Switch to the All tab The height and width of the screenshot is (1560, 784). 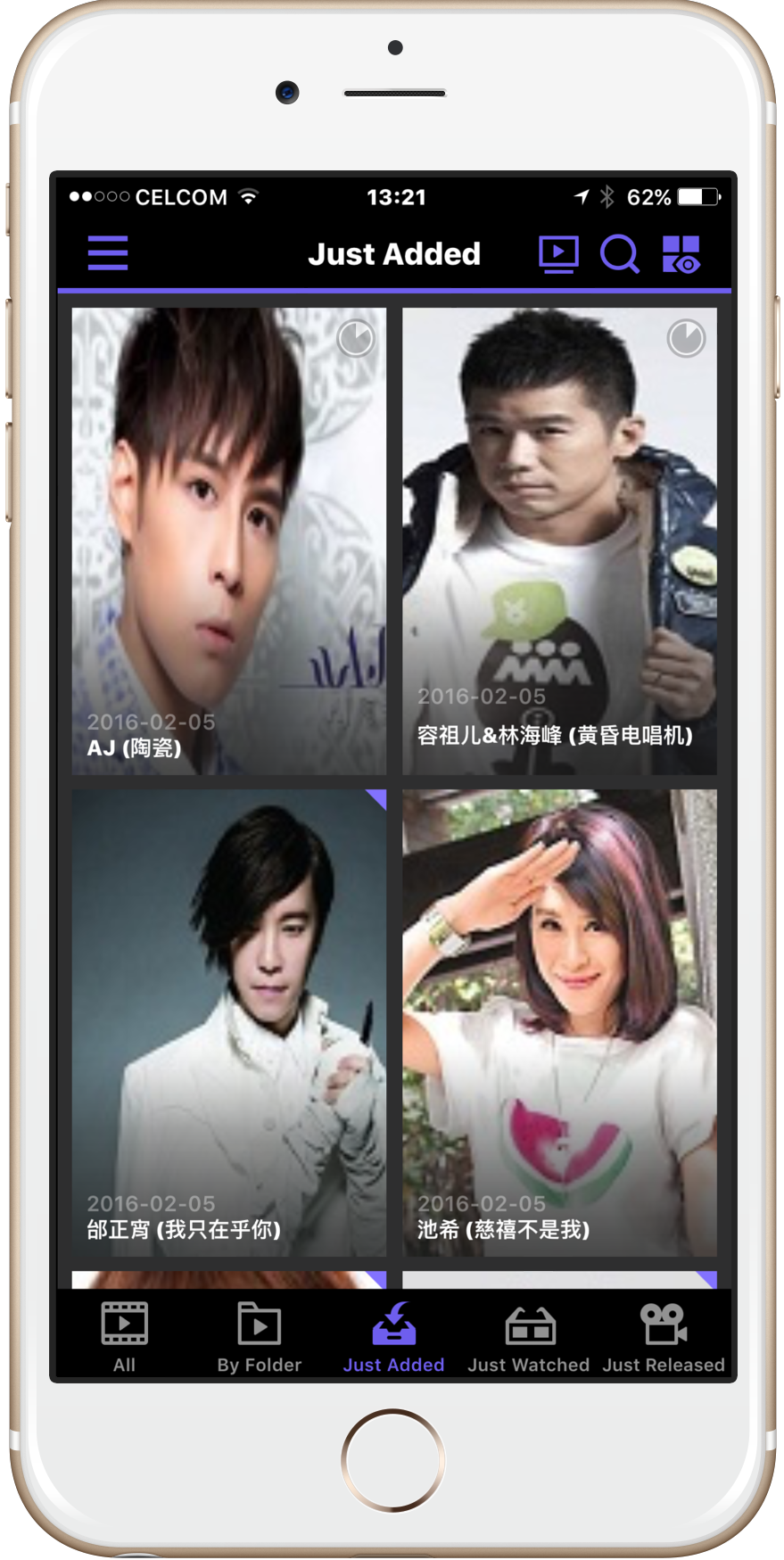[125, 1336]
